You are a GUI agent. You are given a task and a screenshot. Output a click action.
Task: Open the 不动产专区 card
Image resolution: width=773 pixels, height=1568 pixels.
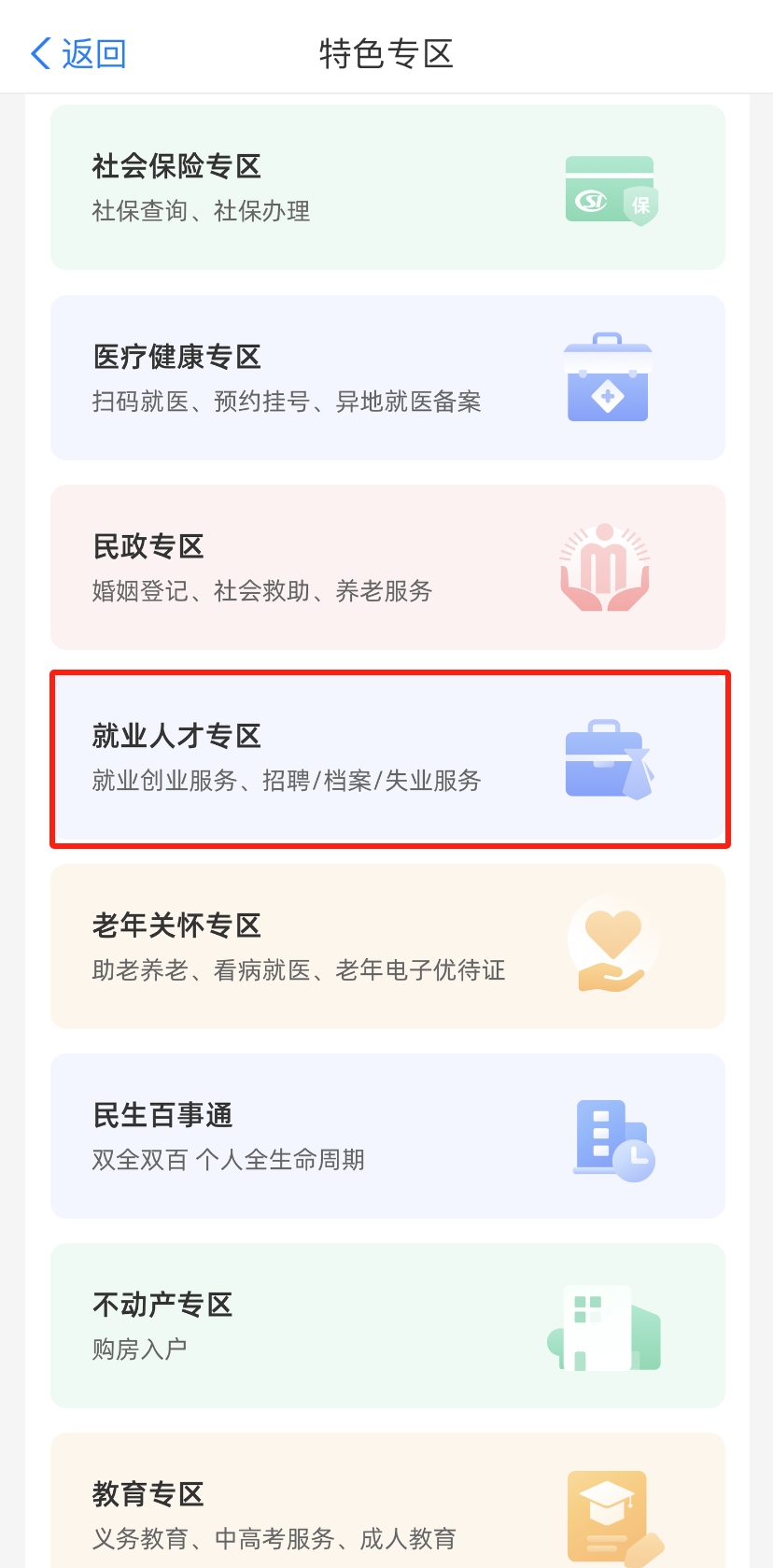pyautogui.click(x=387, y=1326)
